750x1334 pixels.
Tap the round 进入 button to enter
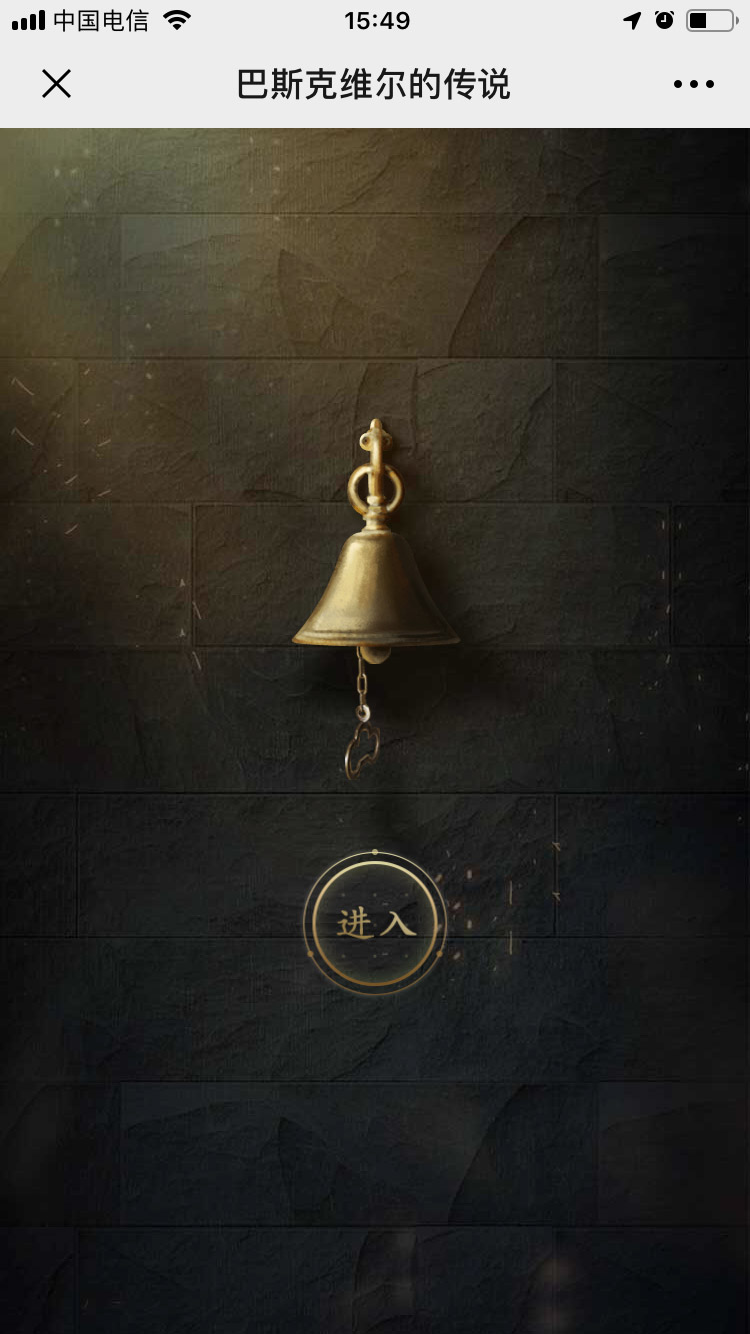point(375,923)
